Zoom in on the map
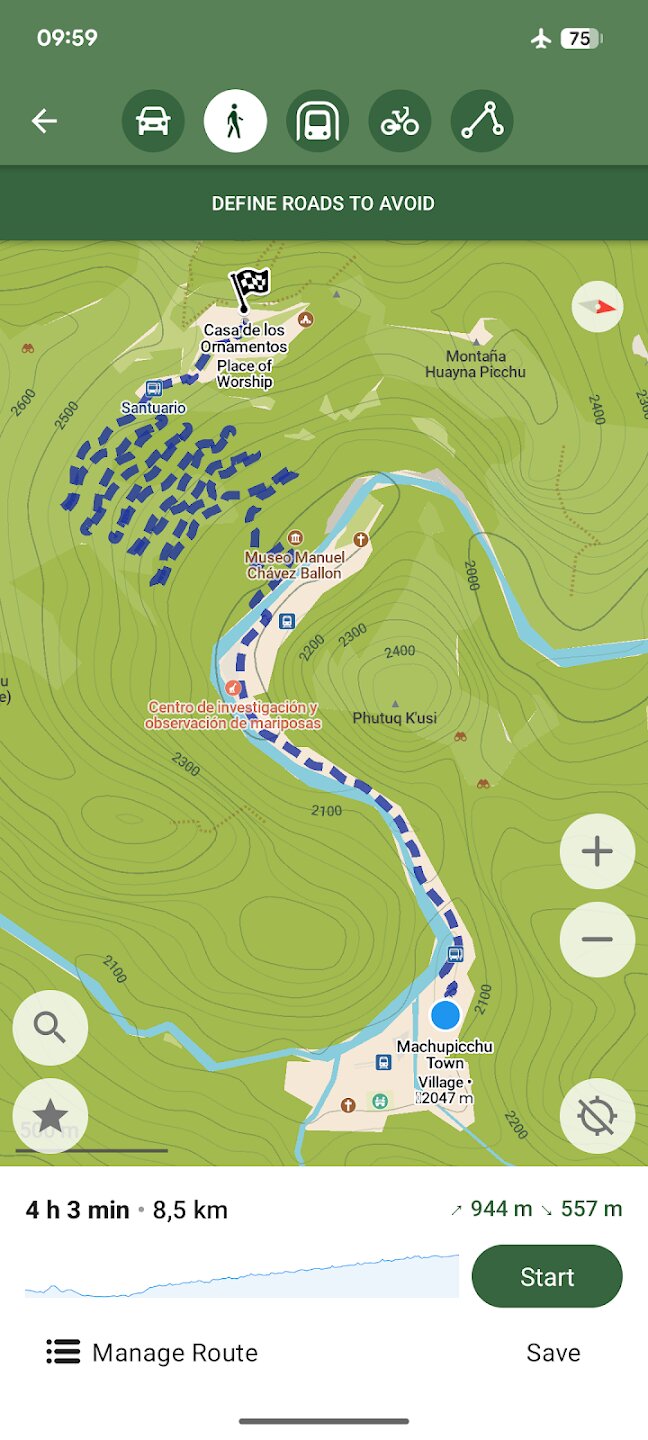This screenshot has height=1440, width=648. [x=597, y=852]
